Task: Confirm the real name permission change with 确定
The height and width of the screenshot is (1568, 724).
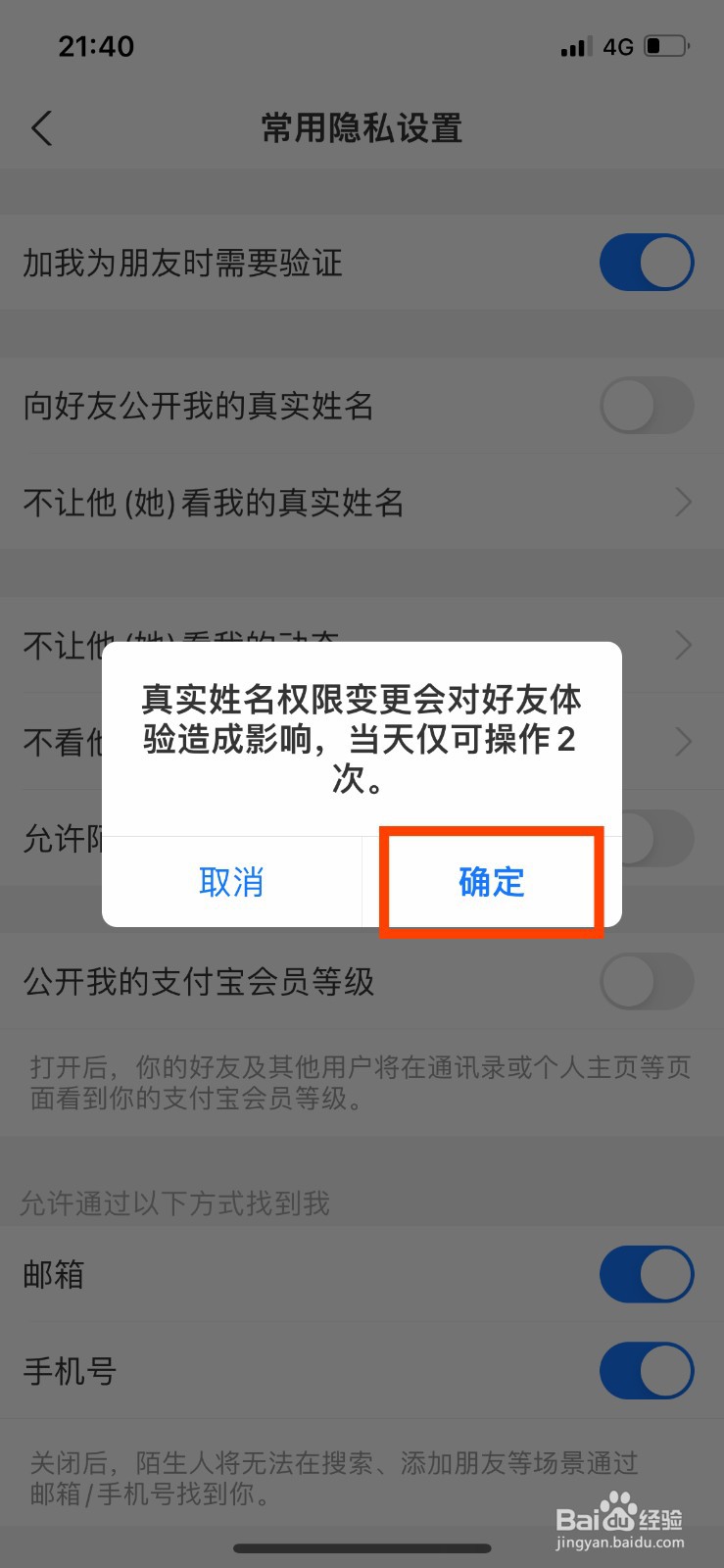Action: pyautogui.click(x=490, y=881)
